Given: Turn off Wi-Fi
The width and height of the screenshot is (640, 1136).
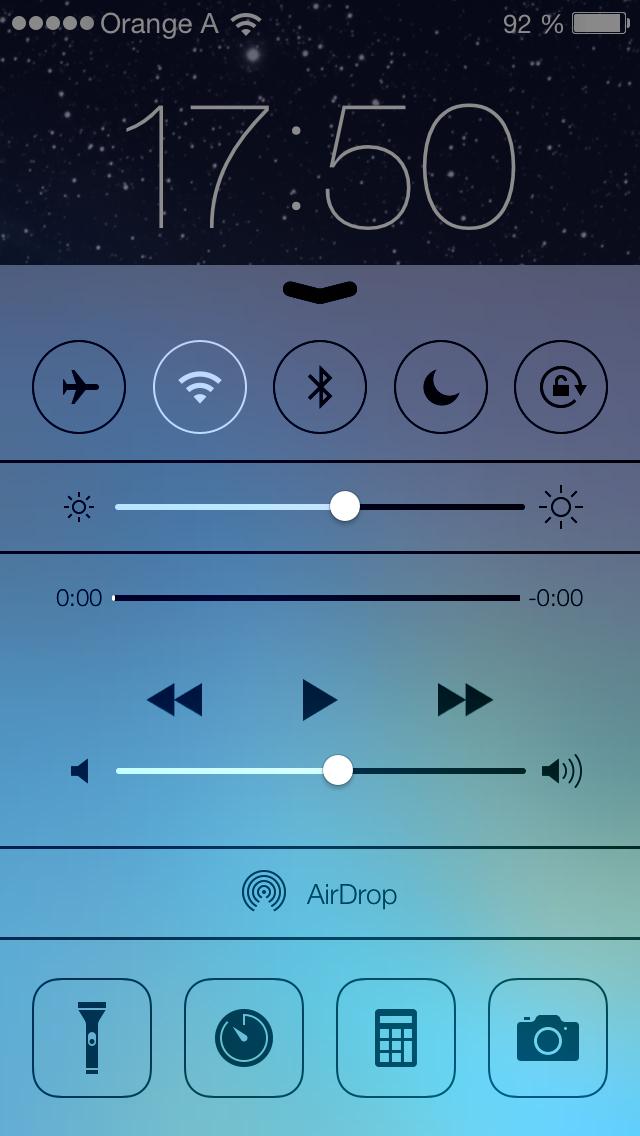Looking at the screenshot, I should 200,387.
